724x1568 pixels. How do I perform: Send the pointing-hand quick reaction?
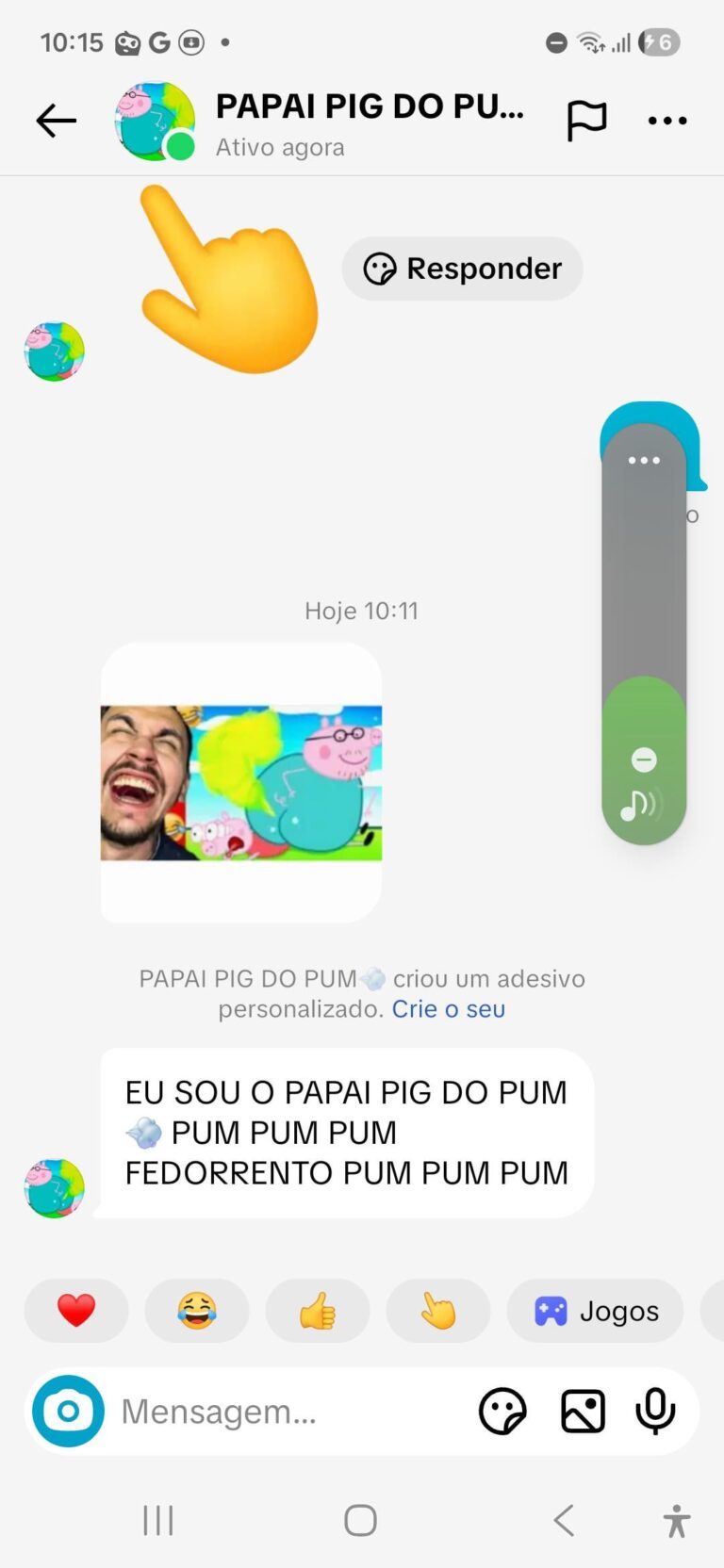coord(438,1311)
